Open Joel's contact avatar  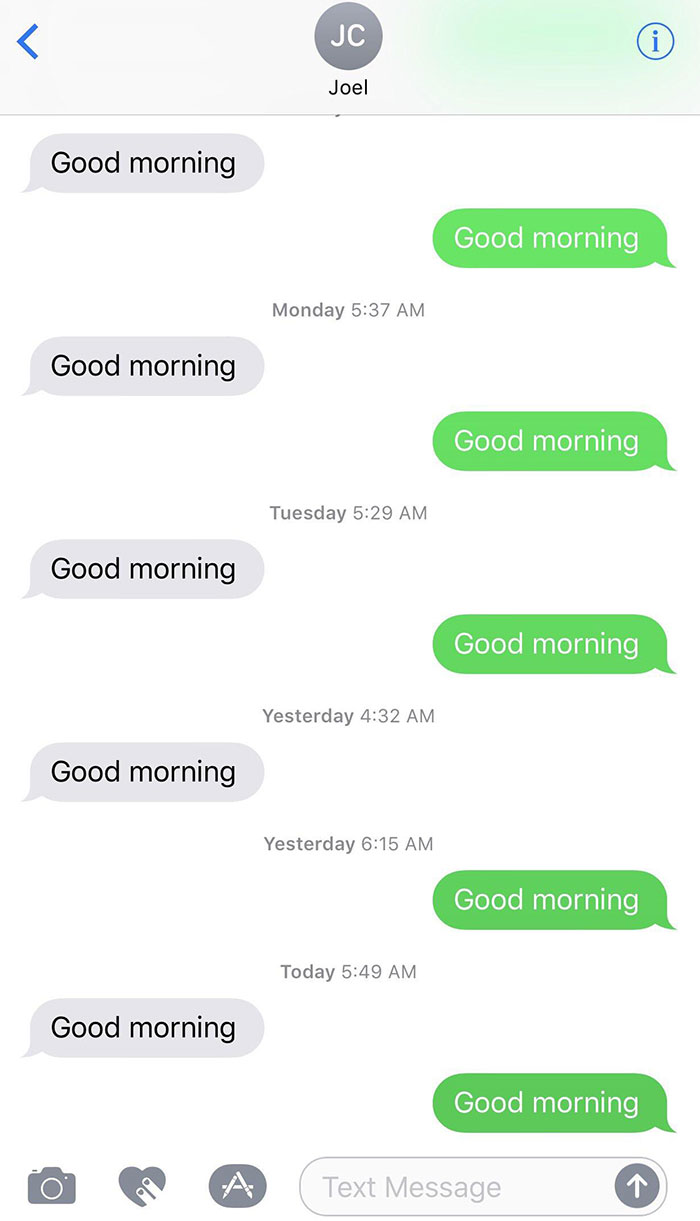click(x=348, y=36)
